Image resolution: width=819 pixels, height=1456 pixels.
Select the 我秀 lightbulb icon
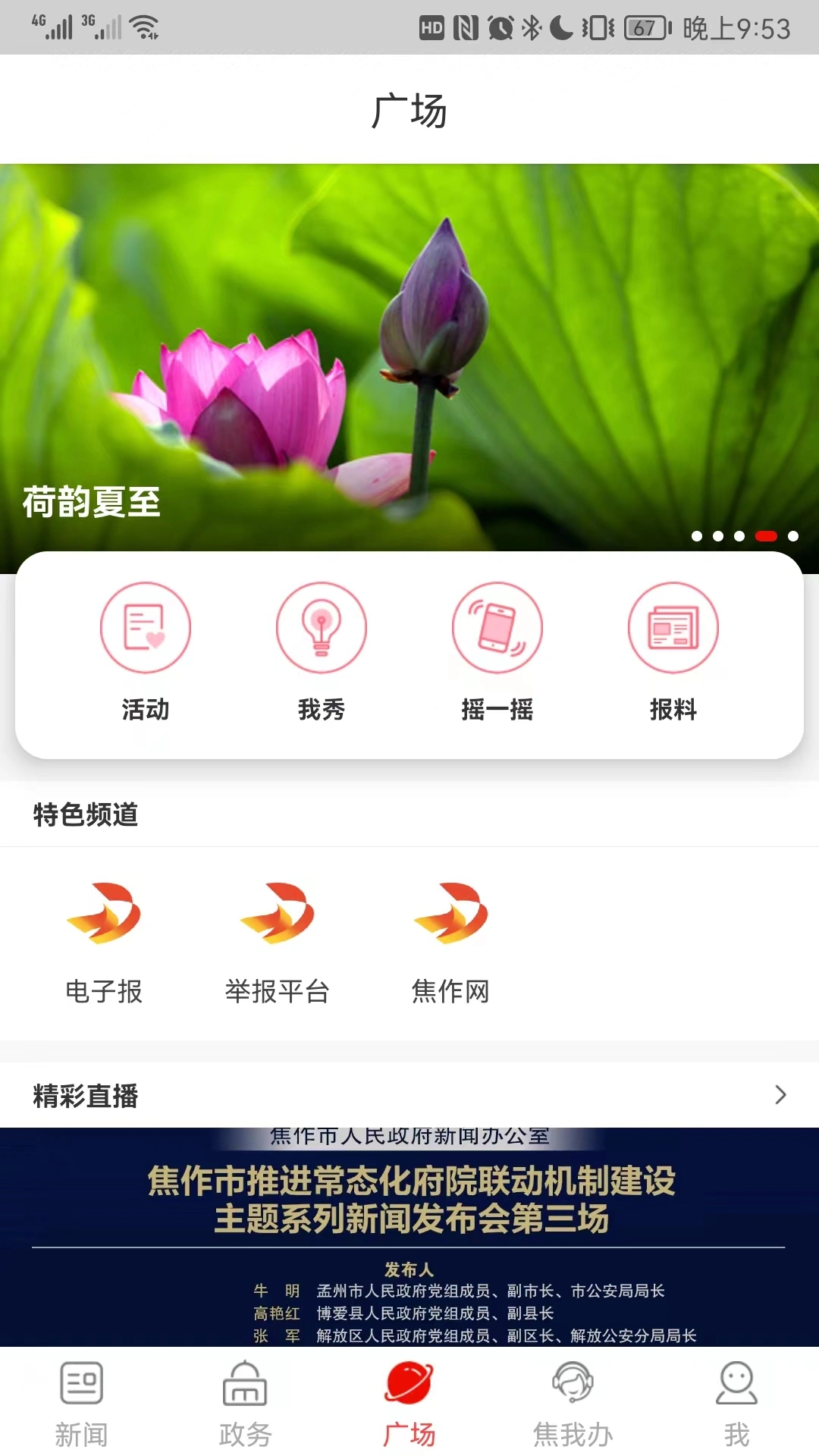(x=322, y=627)
